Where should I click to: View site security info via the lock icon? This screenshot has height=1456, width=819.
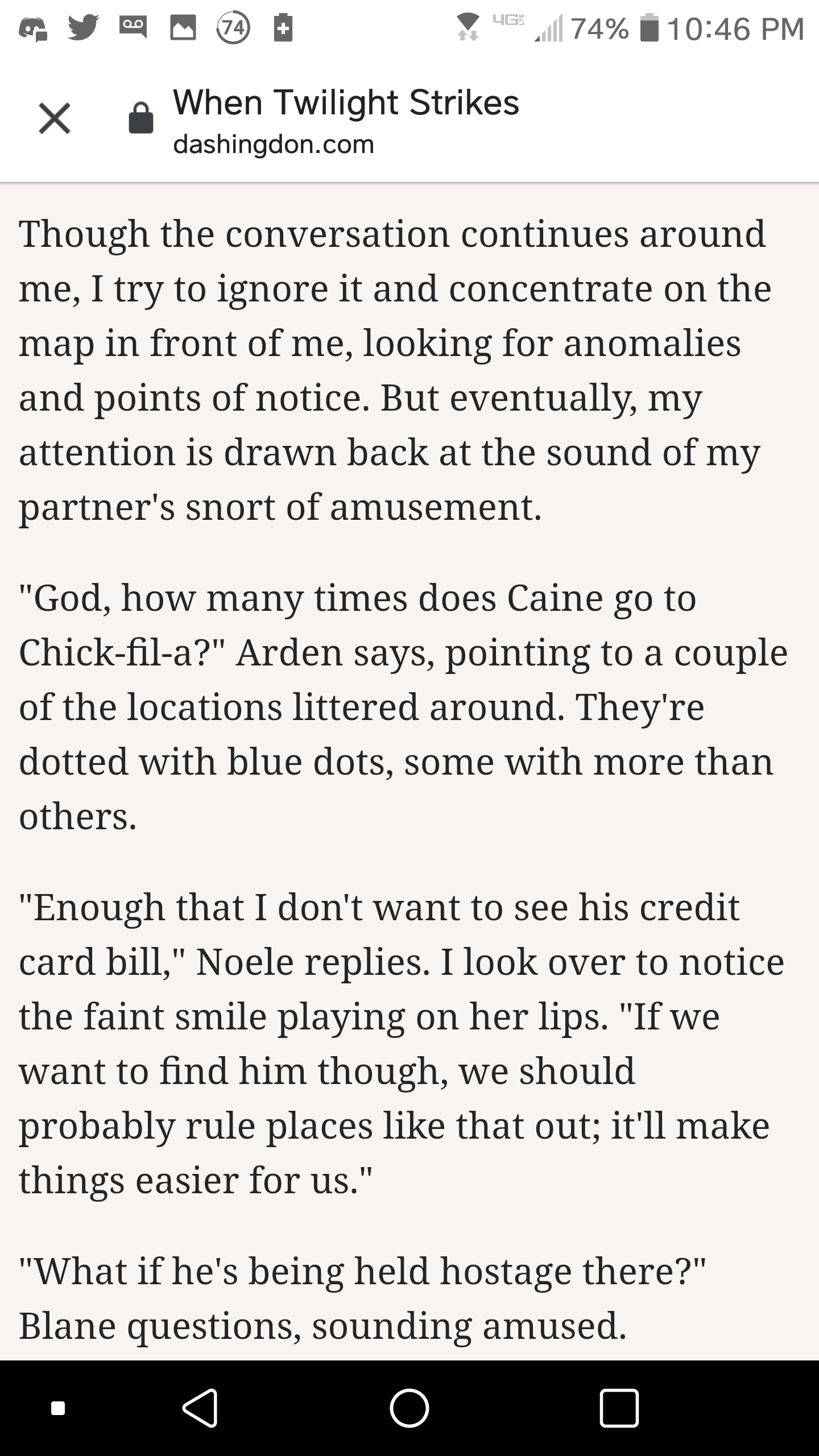point(141,118)
